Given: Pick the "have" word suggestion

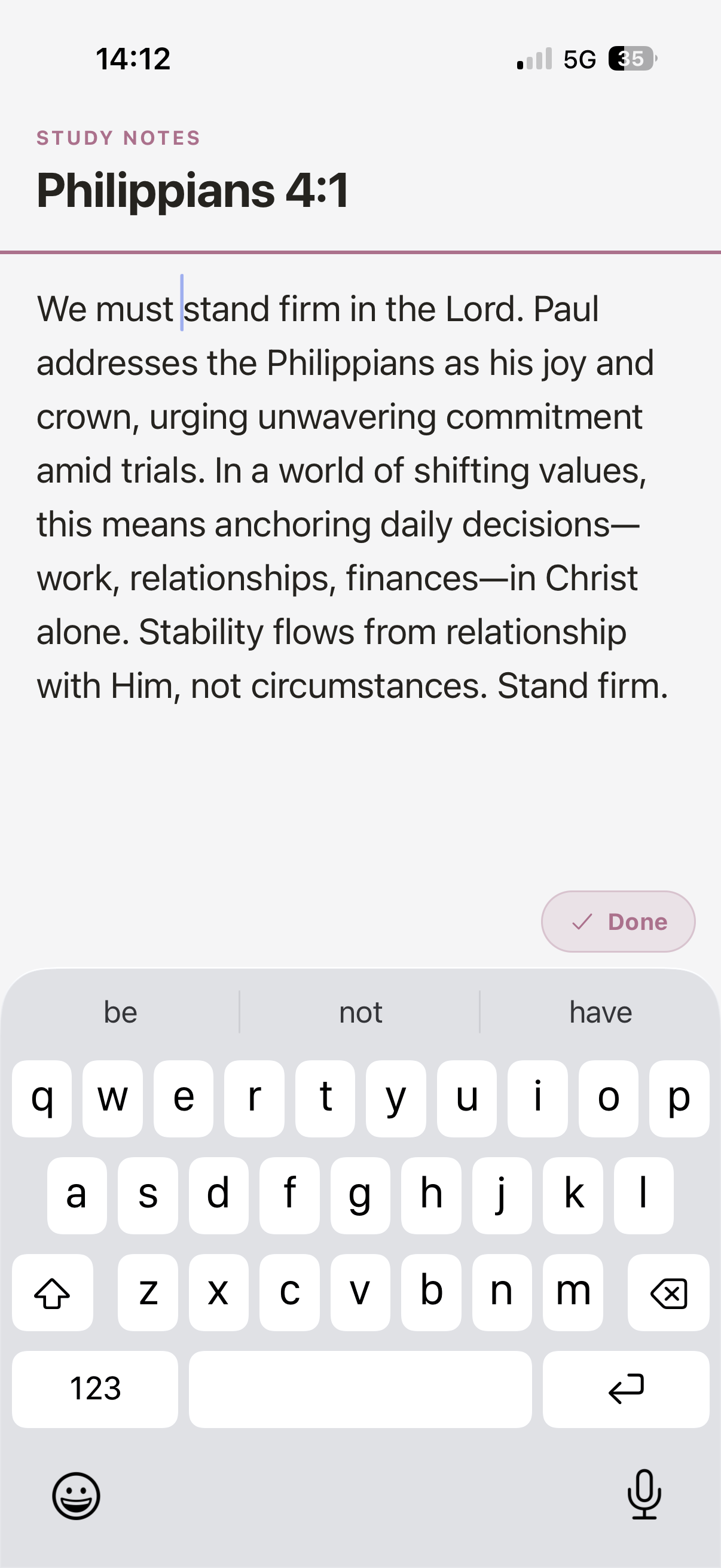Looking at the screenshot, I should (600, 1012).
